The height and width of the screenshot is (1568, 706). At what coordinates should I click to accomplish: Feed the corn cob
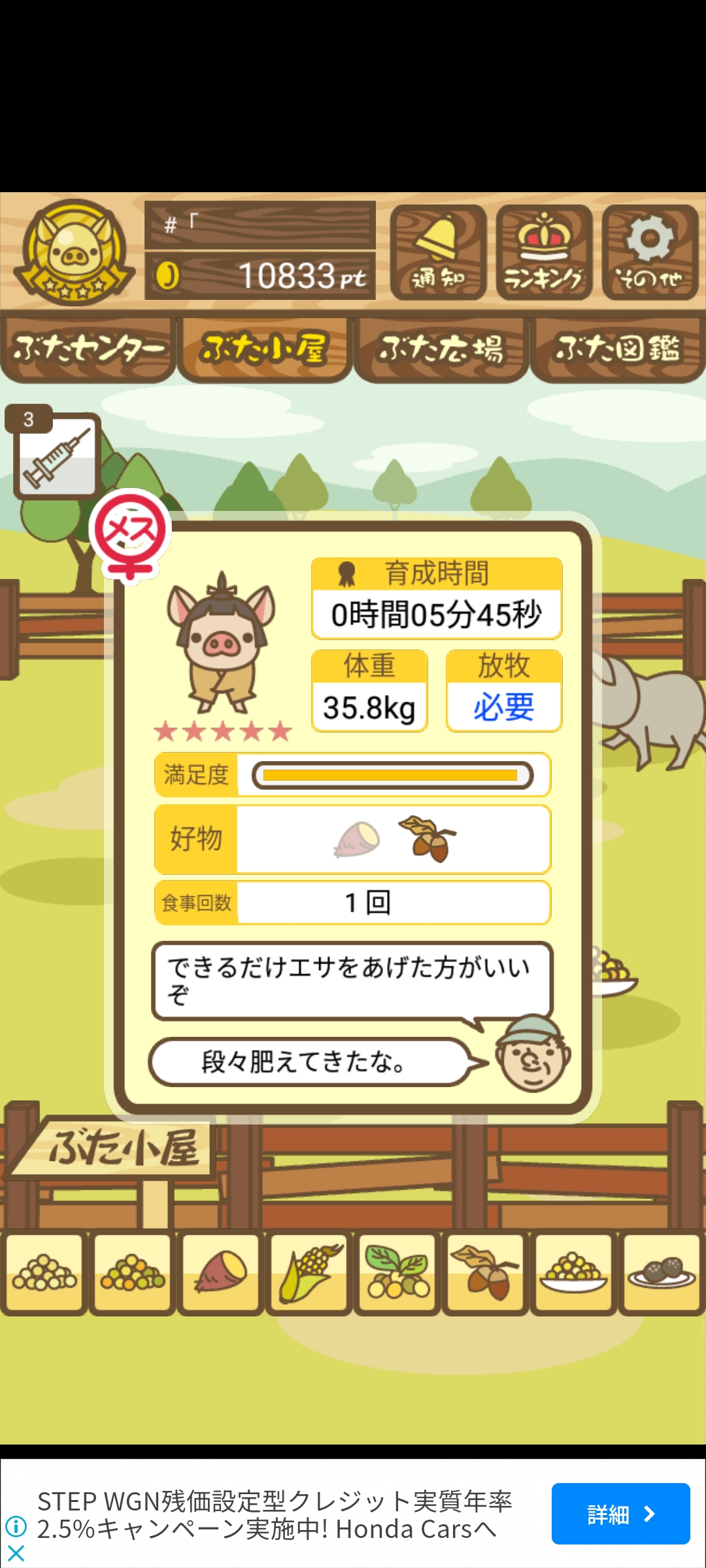309,1272
